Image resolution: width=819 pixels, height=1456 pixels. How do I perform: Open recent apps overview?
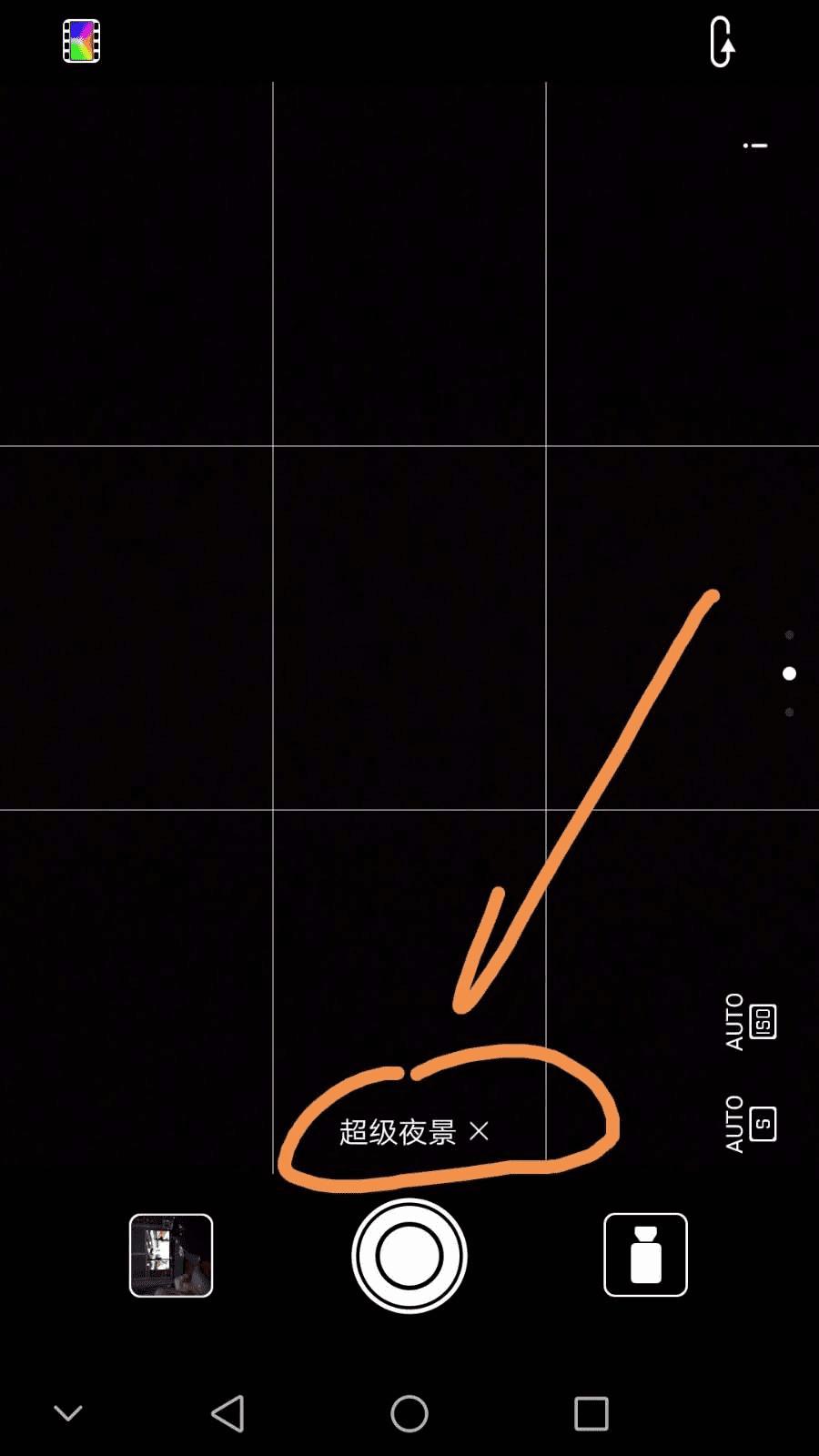591,1413
